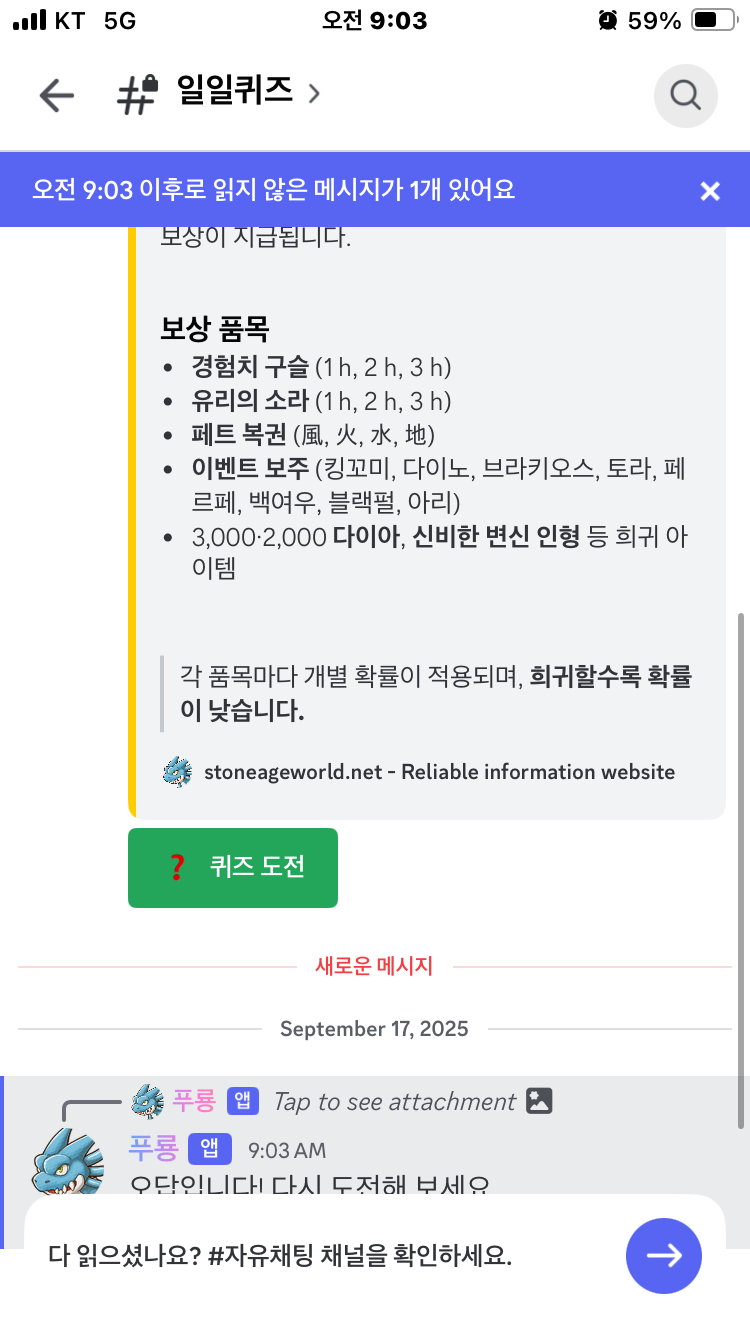This screenshot has height=1334, width=750.
Task: Open 푸룡's avatar profile
Action: coord(66,1161)
